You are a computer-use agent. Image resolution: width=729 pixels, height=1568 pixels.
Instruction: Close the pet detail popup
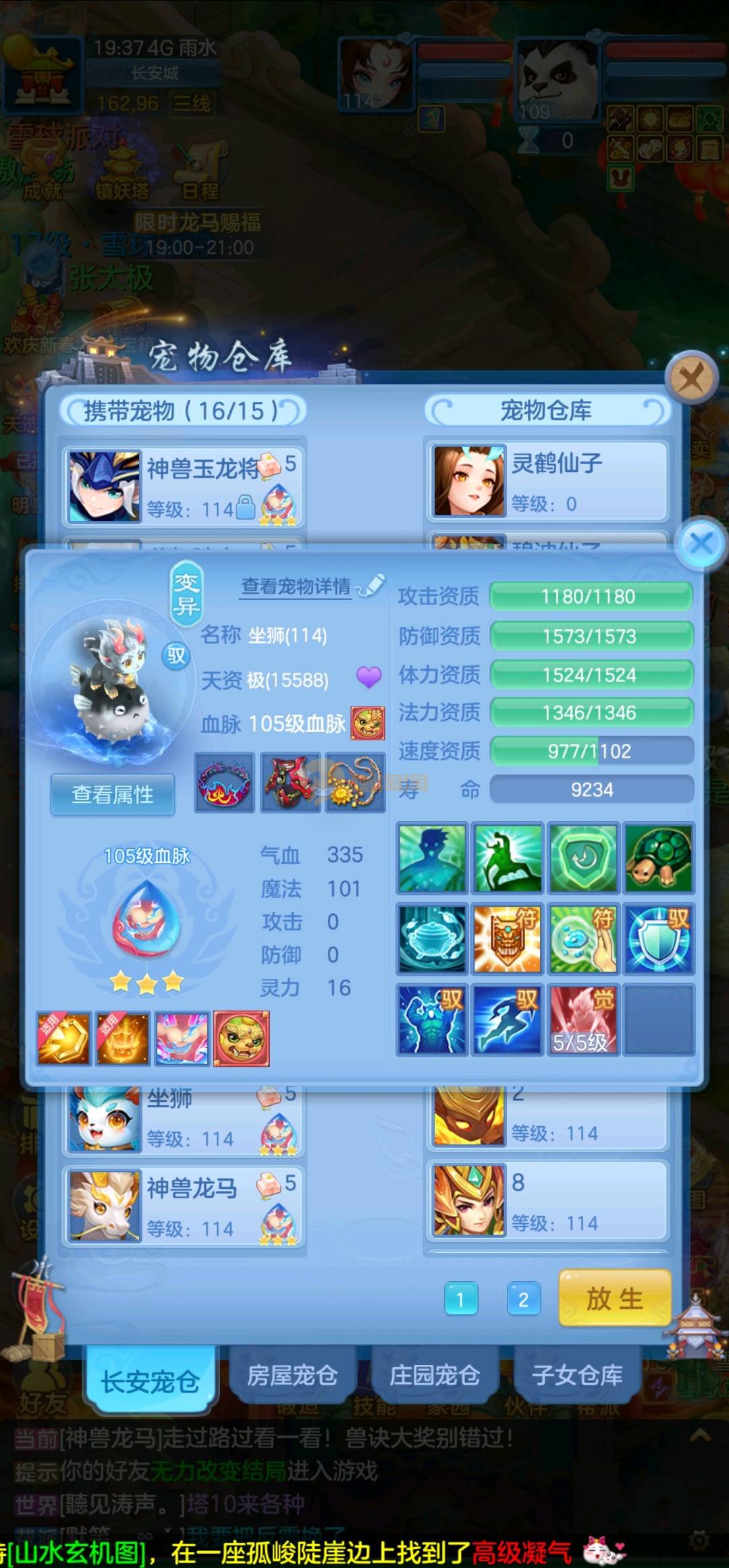pos(701,544)
